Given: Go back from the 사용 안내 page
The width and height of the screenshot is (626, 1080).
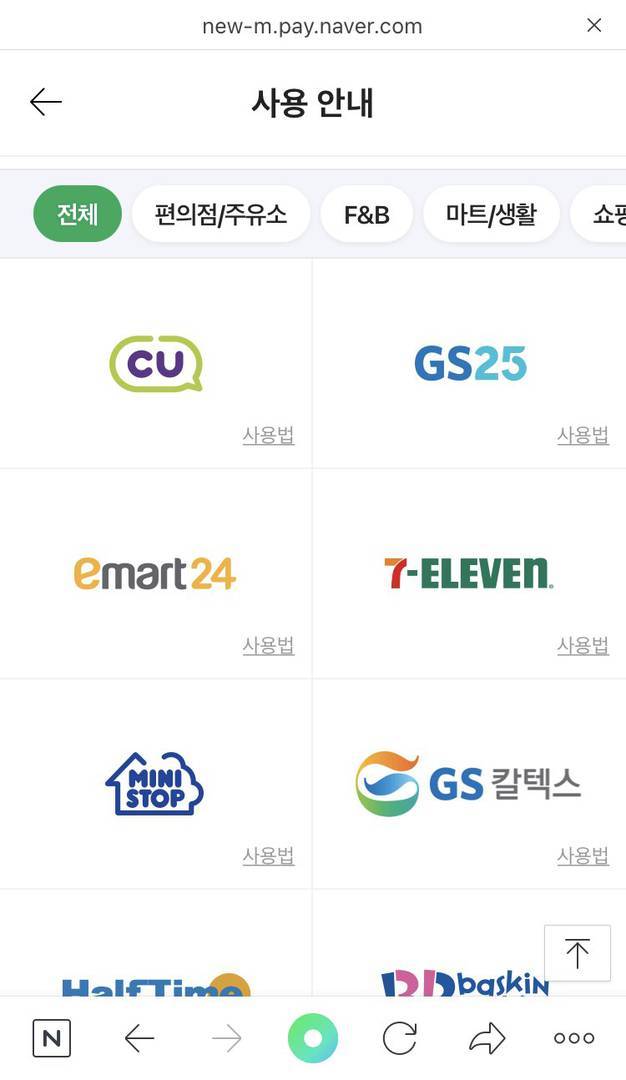Looking at the screenshot, I should tap(46, 102).
